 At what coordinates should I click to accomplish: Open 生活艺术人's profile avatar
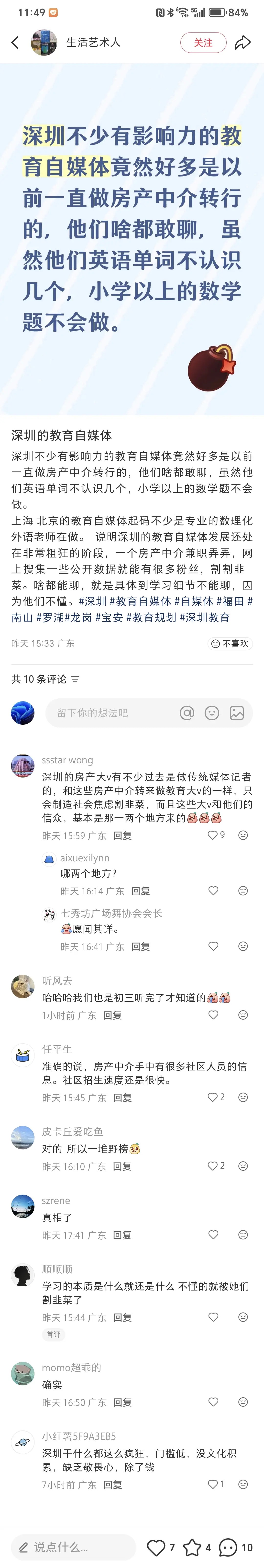click(44, 43)
